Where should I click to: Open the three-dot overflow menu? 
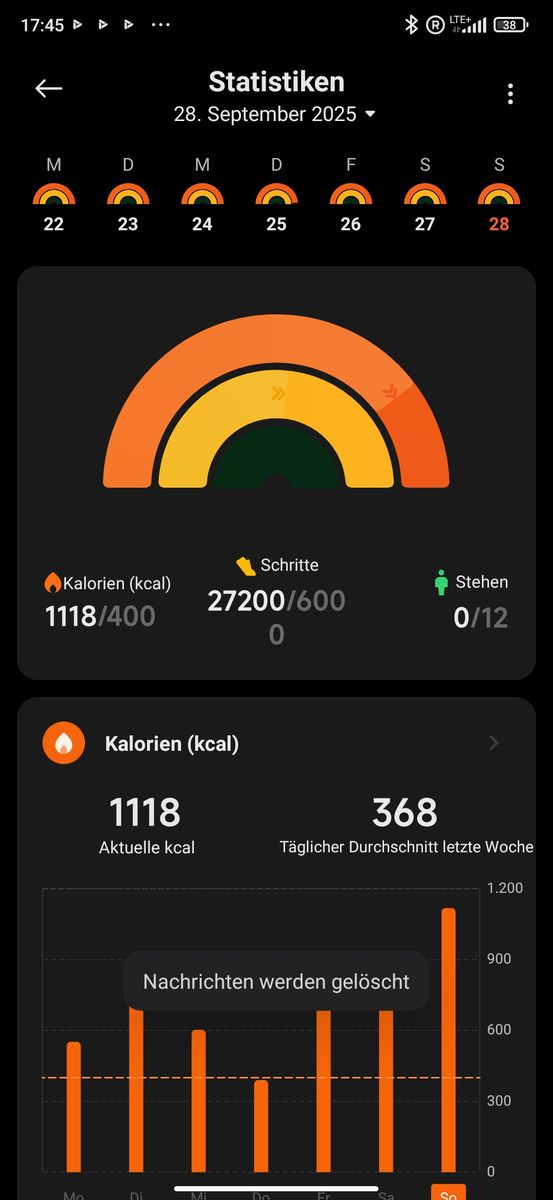tap(510, 94)
